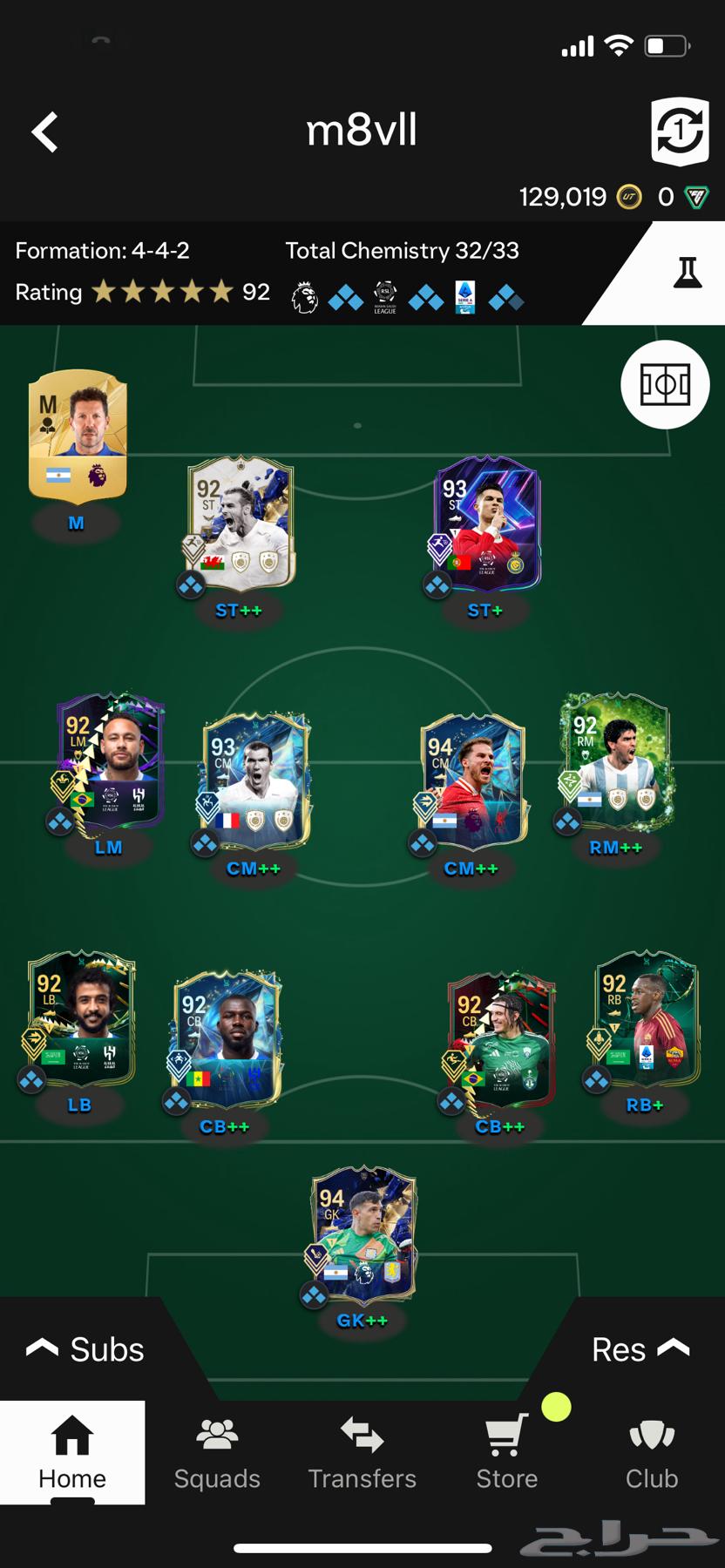Open the chemistry flask icon
The height and width of the screenshot is (1568, 725).
688,273
